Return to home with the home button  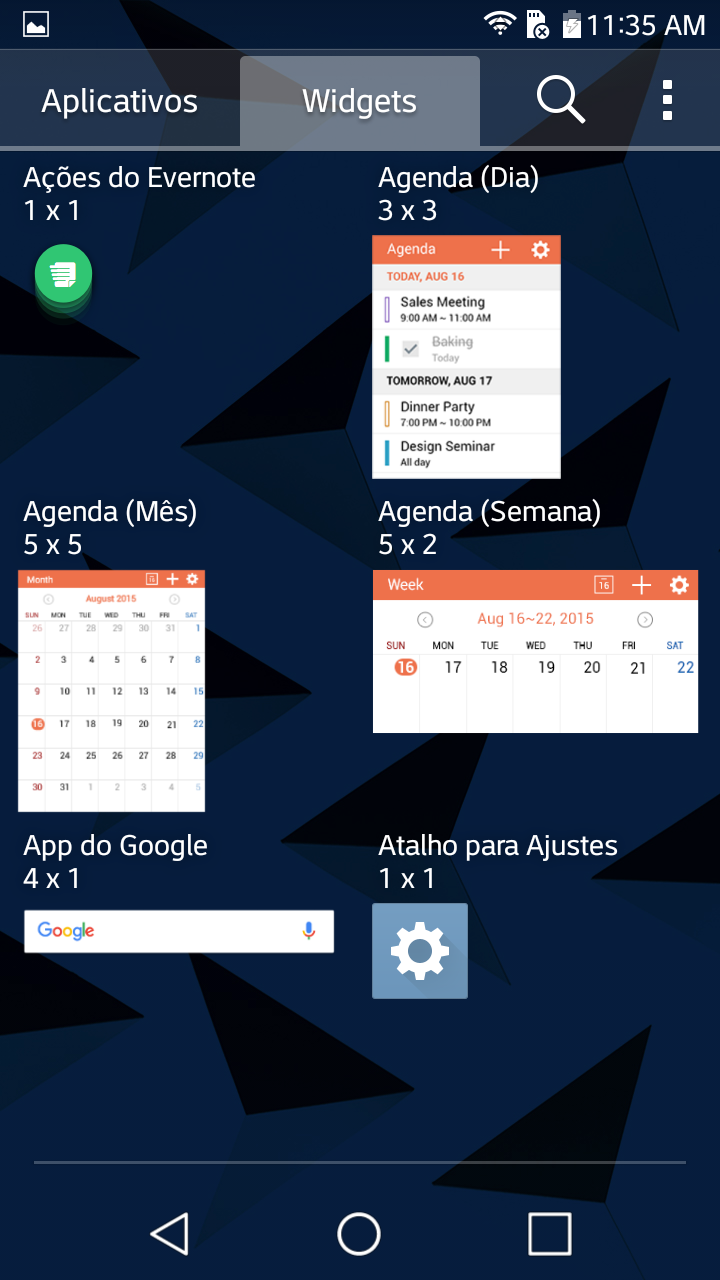tap(359, 1234)
